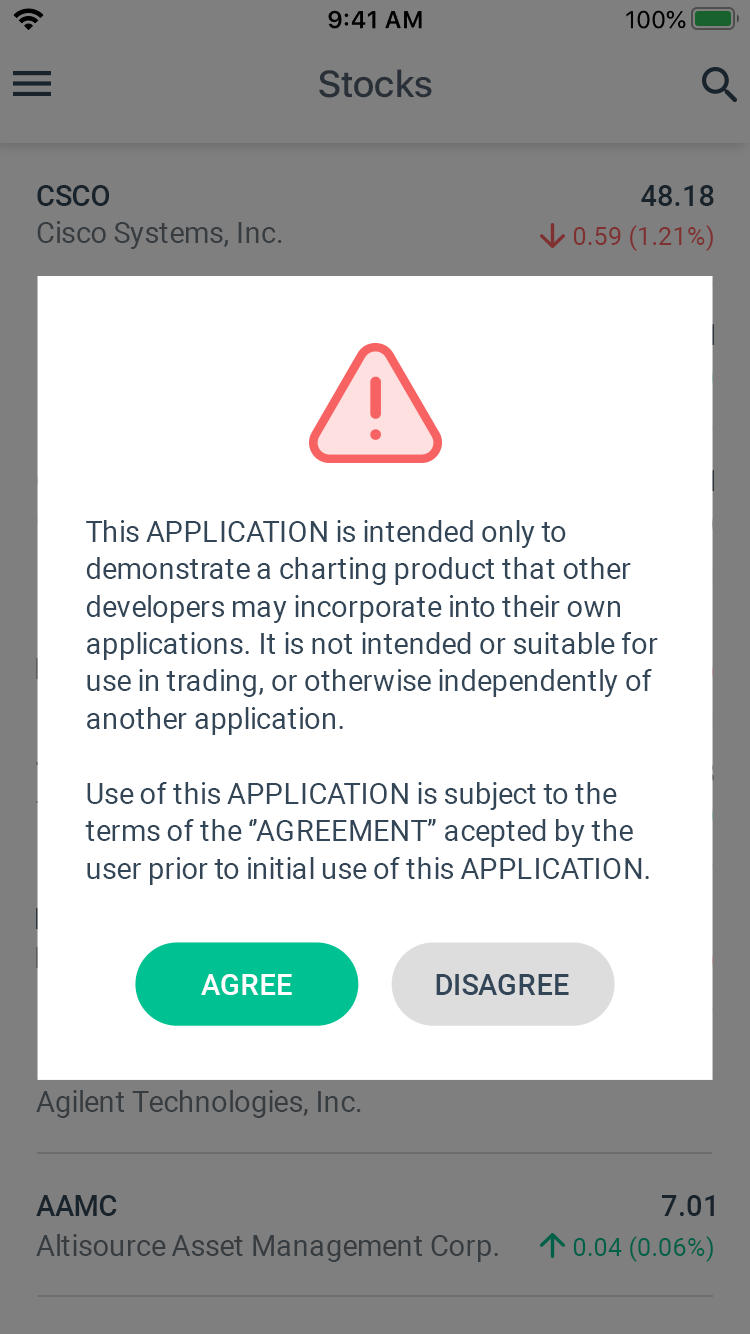Click AAMC's price of 7.01
This screenshot has height=1334, width=750.
tap(690, 1206)
